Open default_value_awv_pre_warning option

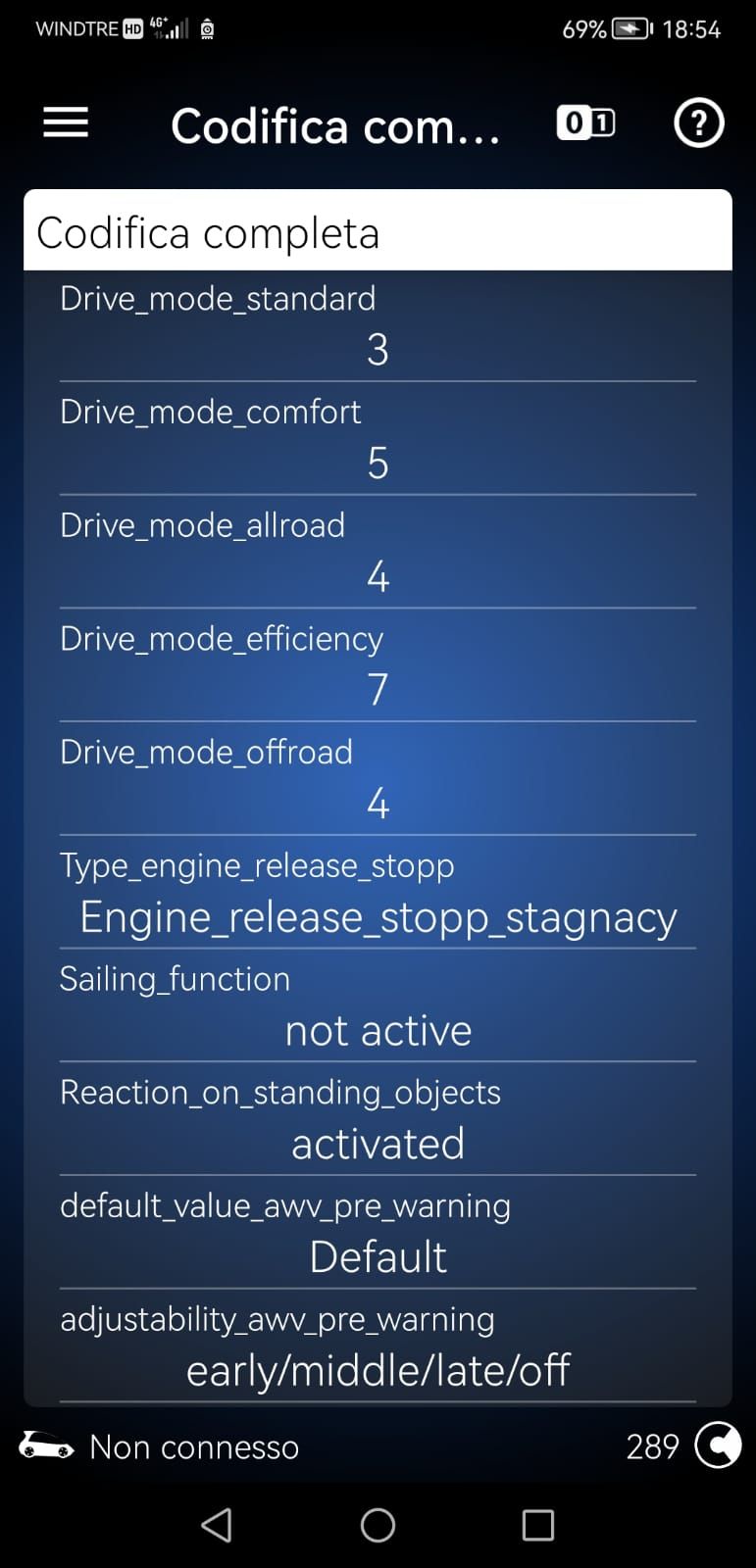[378, 1234]
